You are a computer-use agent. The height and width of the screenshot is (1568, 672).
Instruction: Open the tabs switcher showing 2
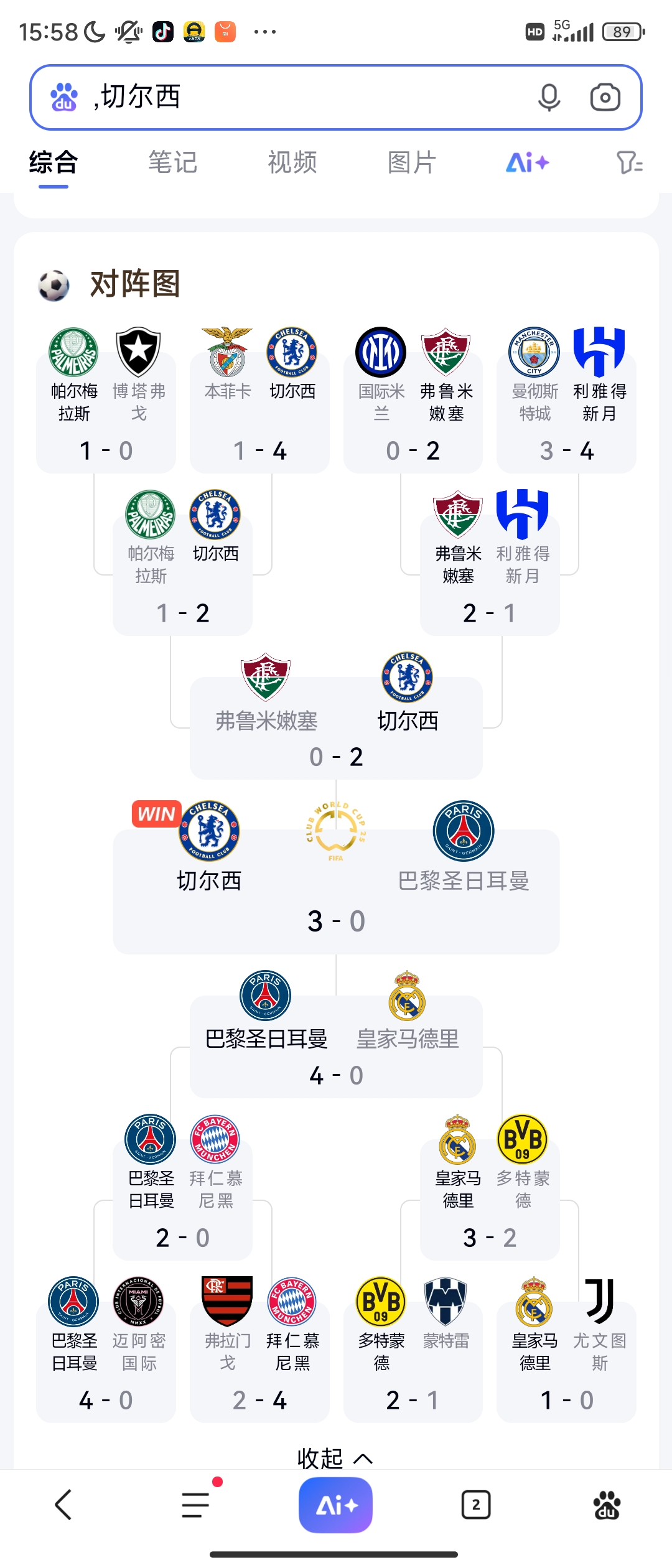(476, 1505)
